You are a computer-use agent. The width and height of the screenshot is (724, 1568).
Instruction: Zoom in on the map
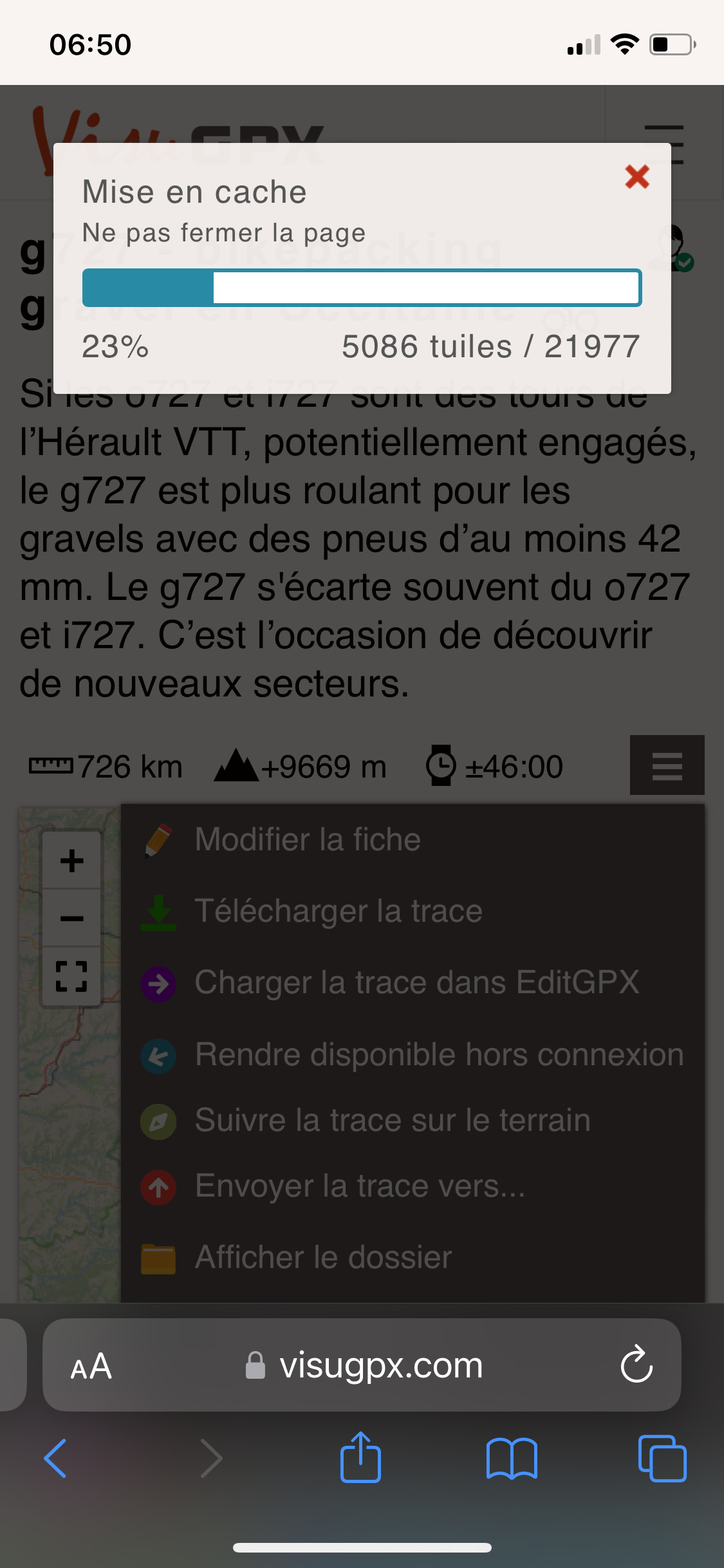pyautogui.click(x=71, y=861)
